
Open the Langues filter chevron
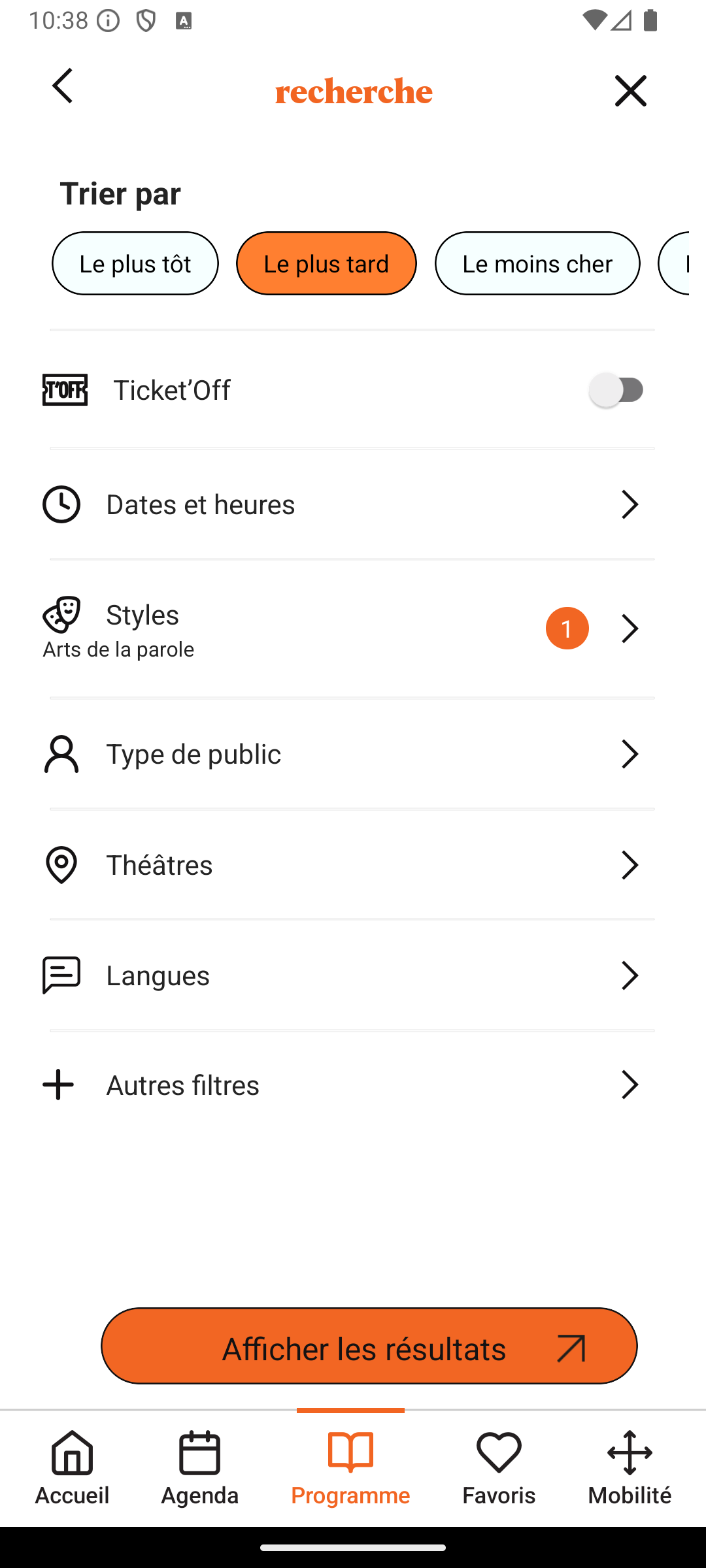pos(629,975)
